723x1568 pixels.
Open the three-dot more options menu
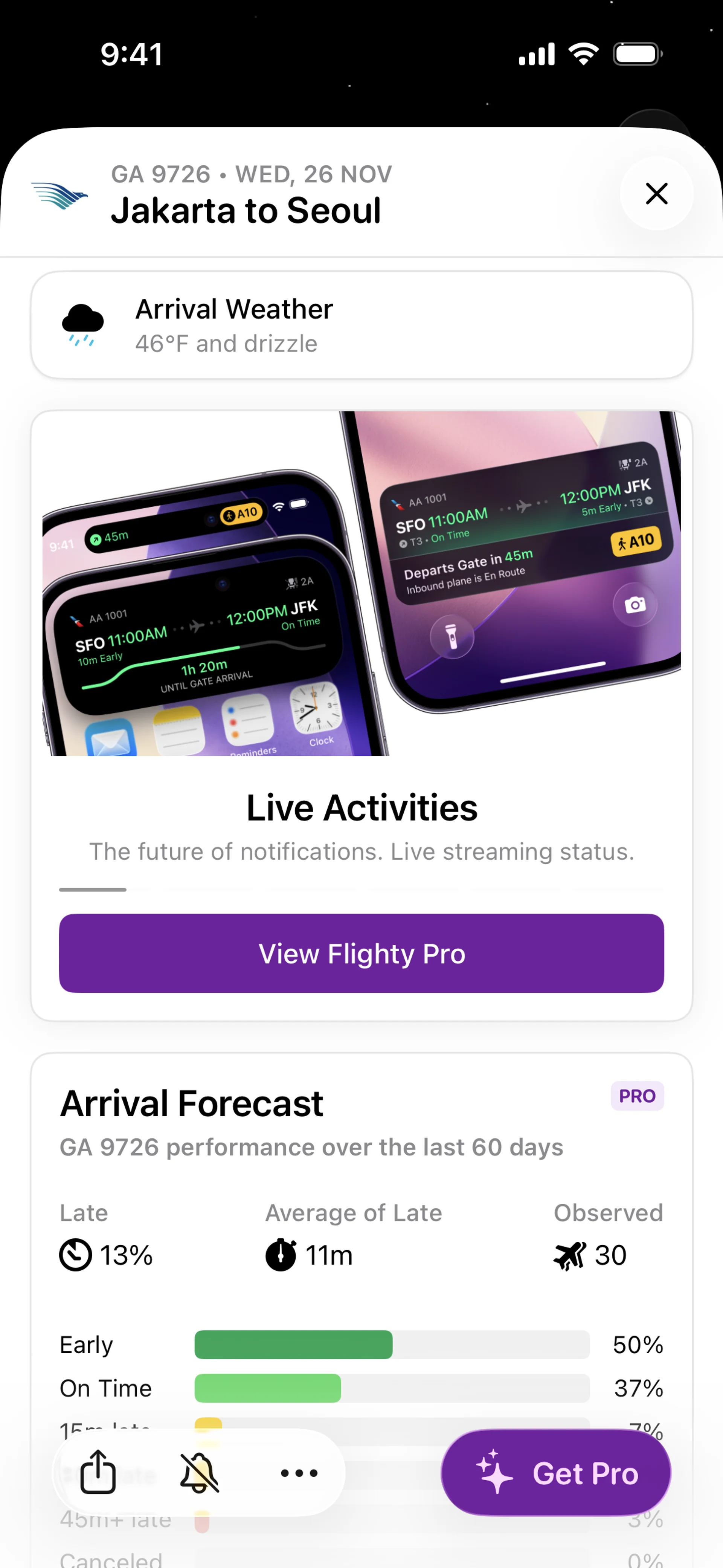click(299, 1473)
